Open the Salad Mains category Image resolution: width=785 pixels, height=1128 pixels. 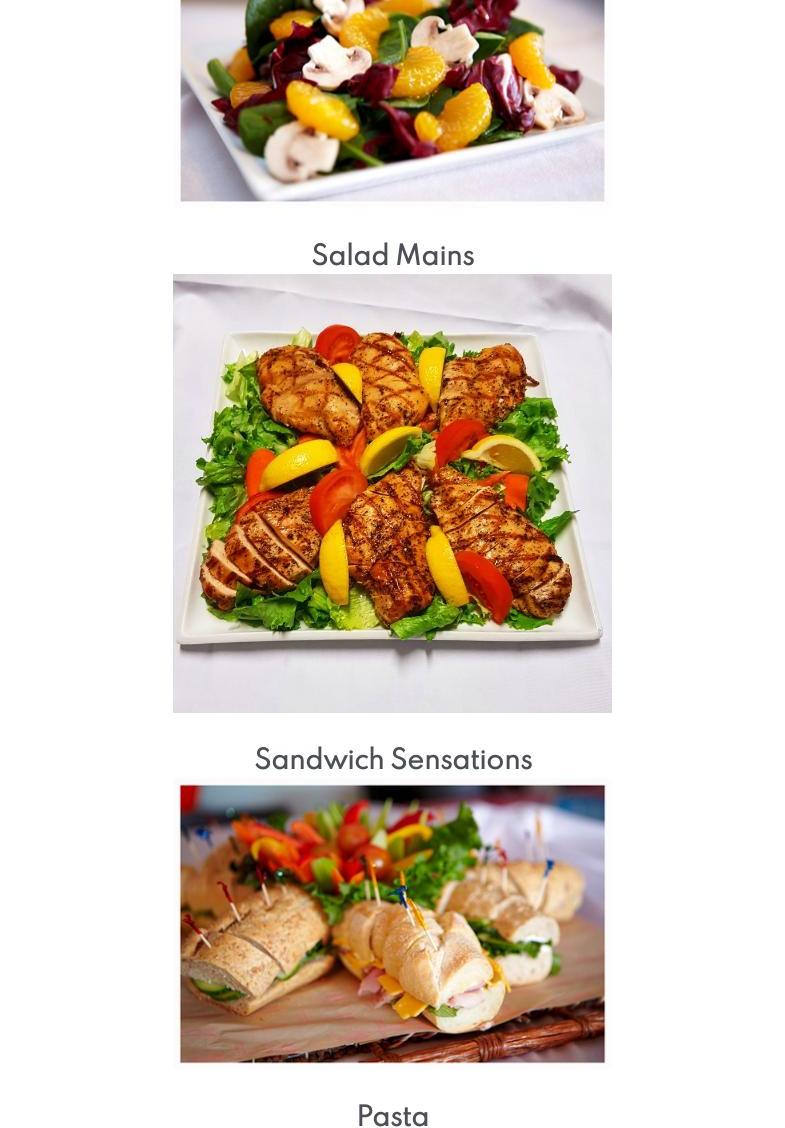(x=392, y=255)
